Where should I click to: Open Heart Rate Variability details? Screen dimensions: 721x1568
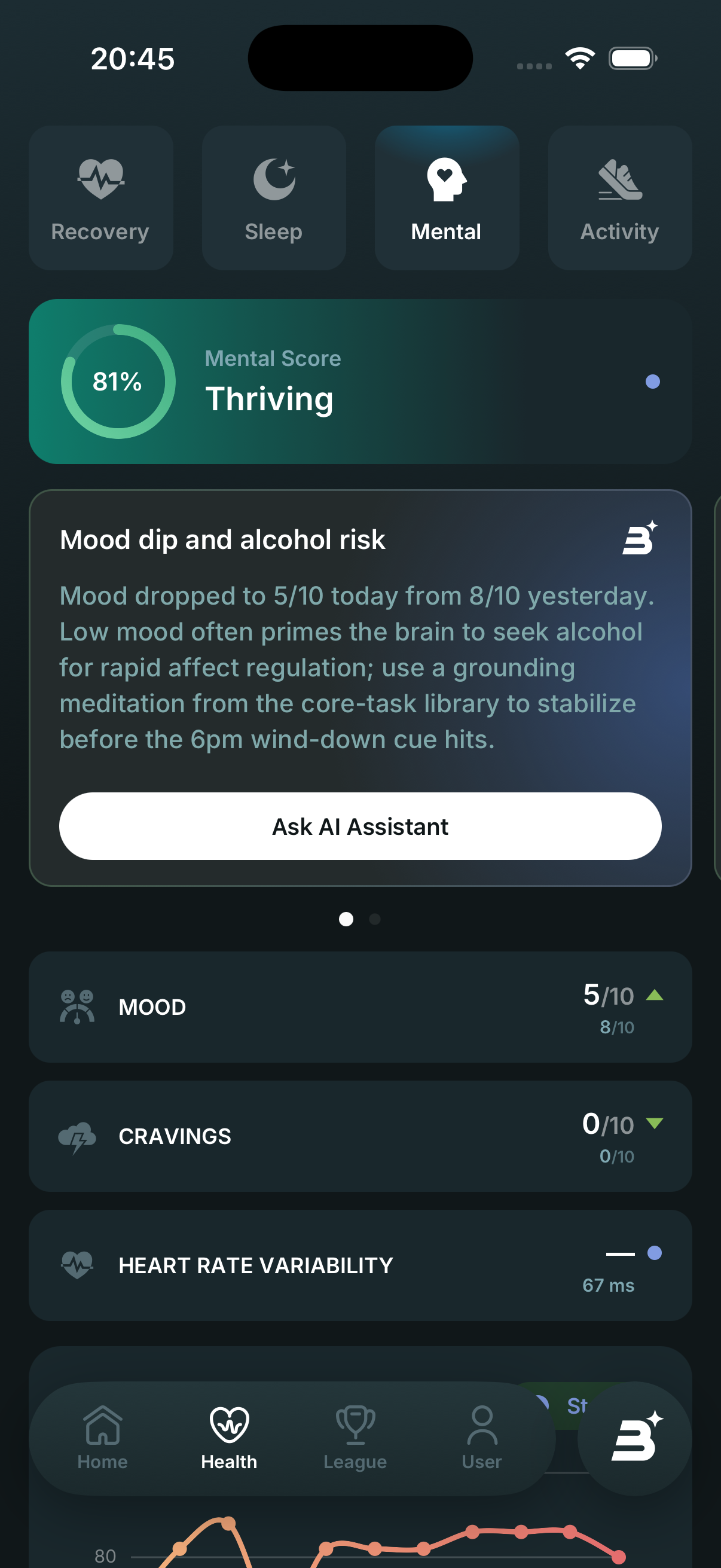click(x=360, y=1265)
